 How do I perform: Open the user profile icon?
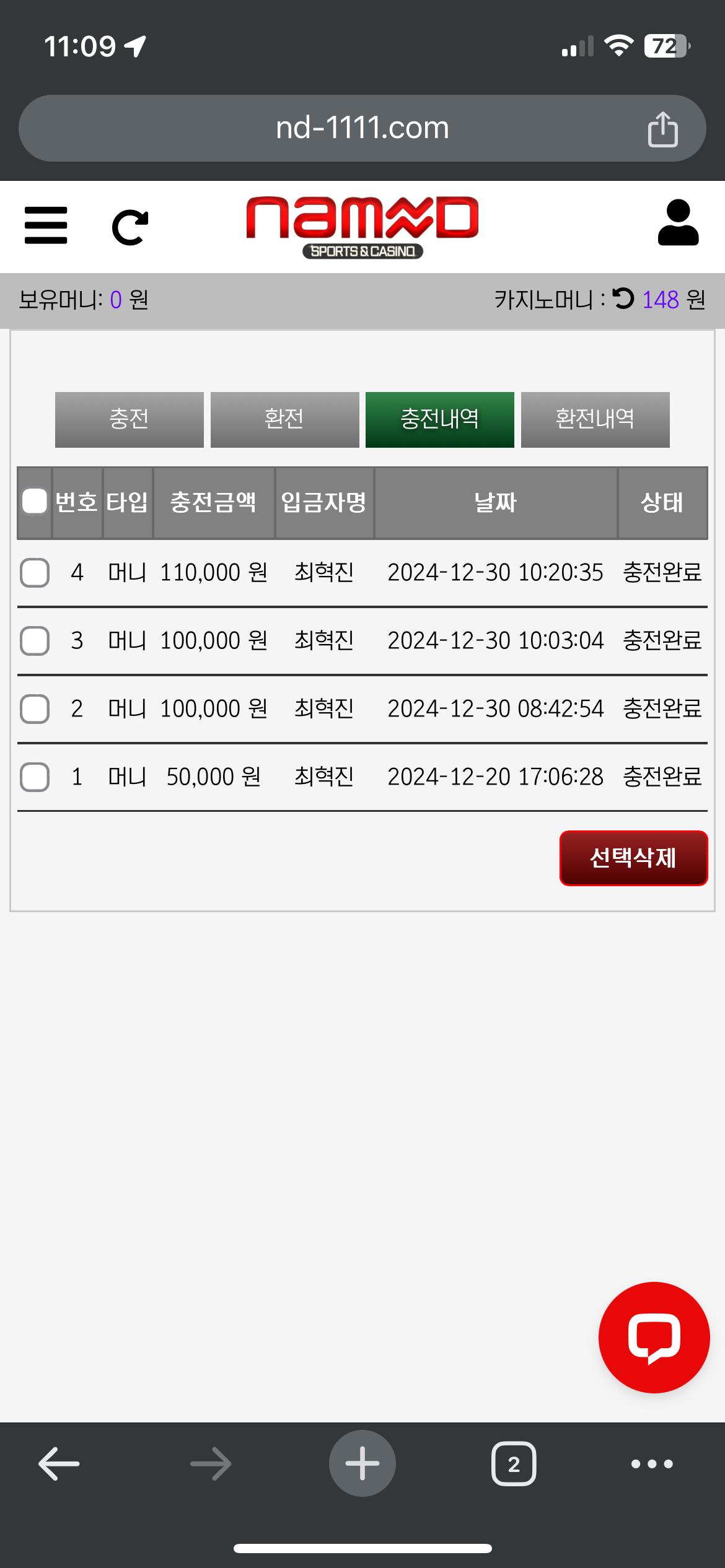[678, 222]
